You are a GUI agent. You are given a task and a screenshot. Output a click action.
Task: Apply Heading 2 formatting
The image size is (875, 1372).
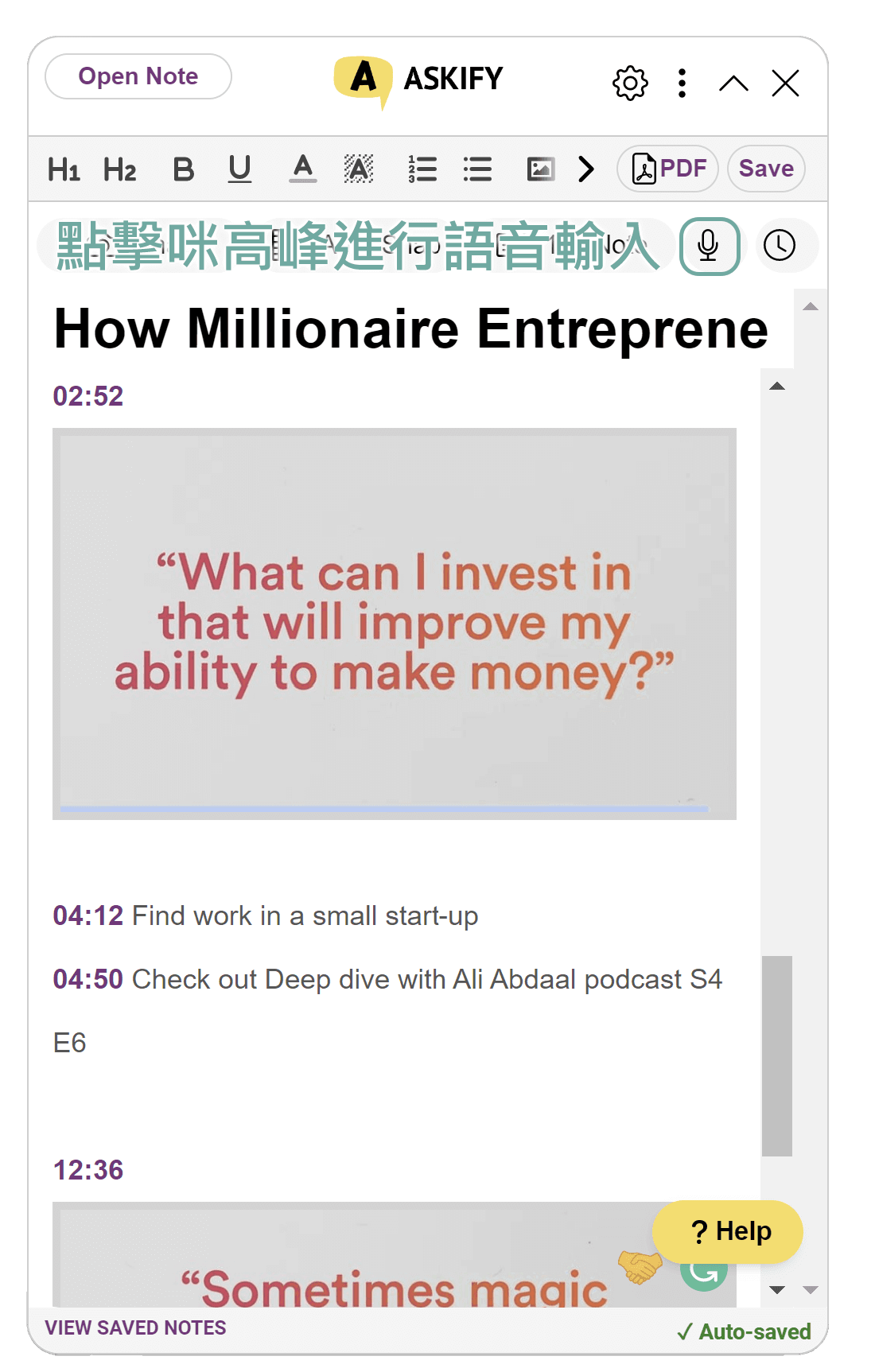(x=120, y=169)
